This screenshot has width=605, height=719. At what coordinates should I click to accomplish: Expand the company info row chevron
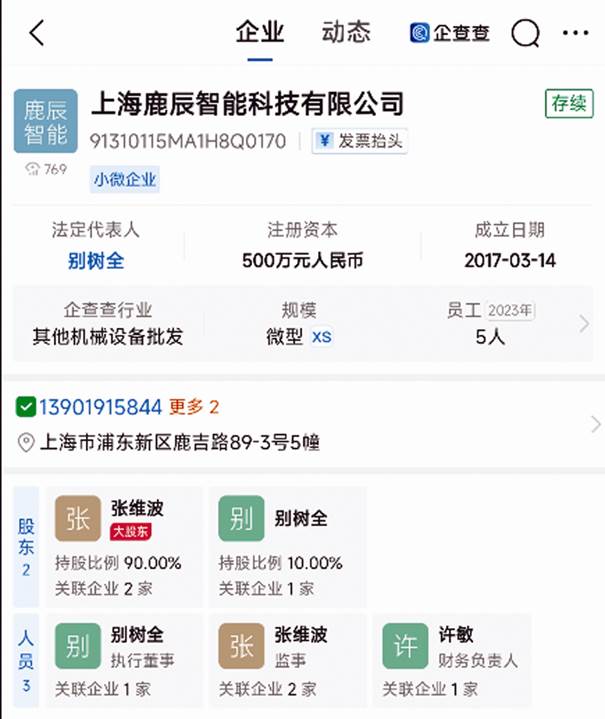click(x=584, y=323)
